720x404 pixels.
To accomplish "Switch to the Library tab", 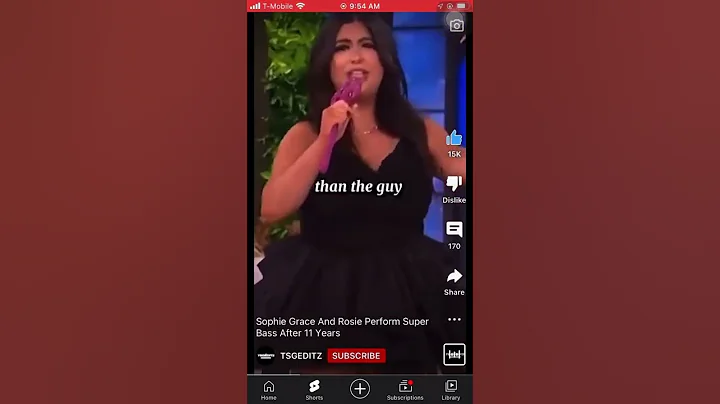I will (x=451, y=389).
